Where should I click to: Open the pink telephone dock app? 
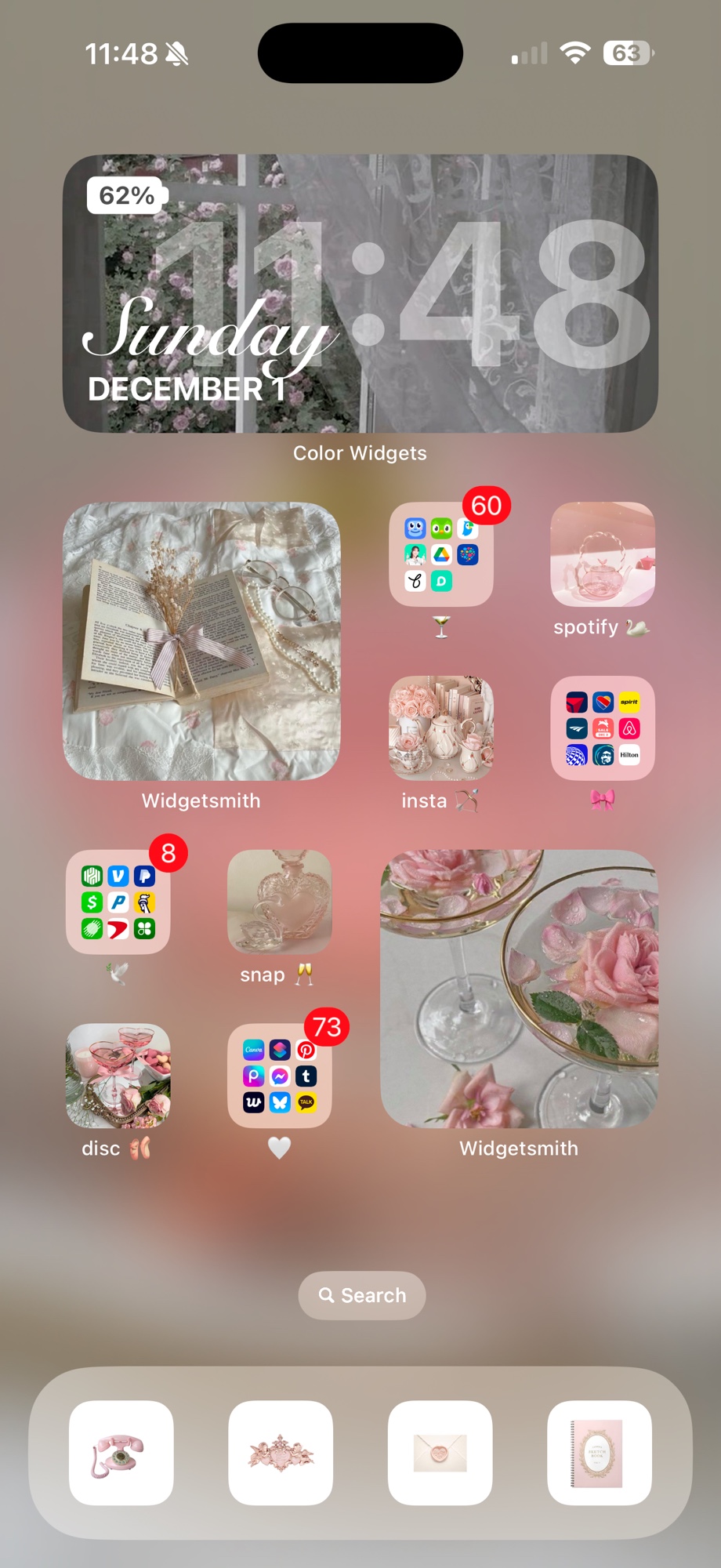[121, 1453]
